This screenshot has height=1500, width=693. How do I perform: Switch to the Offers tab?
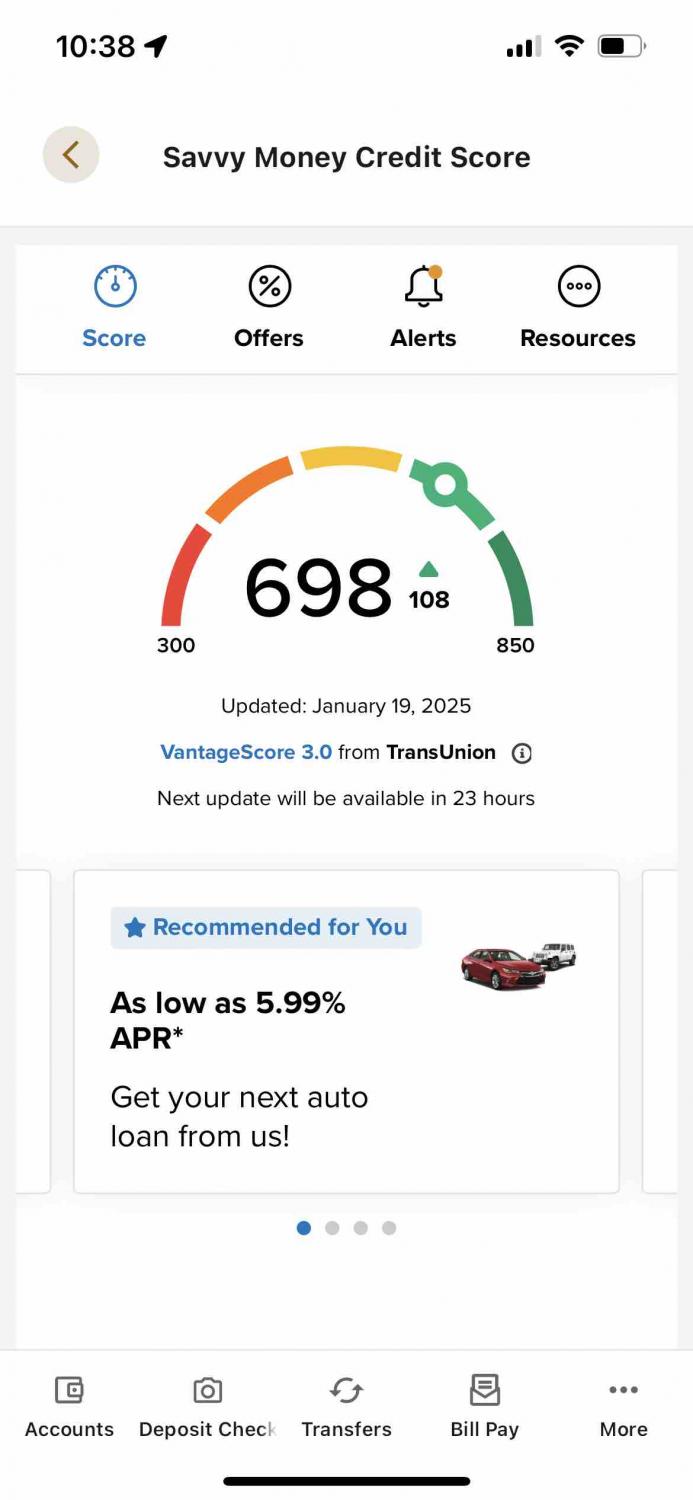pyautogui.click(x=269, y=308)
